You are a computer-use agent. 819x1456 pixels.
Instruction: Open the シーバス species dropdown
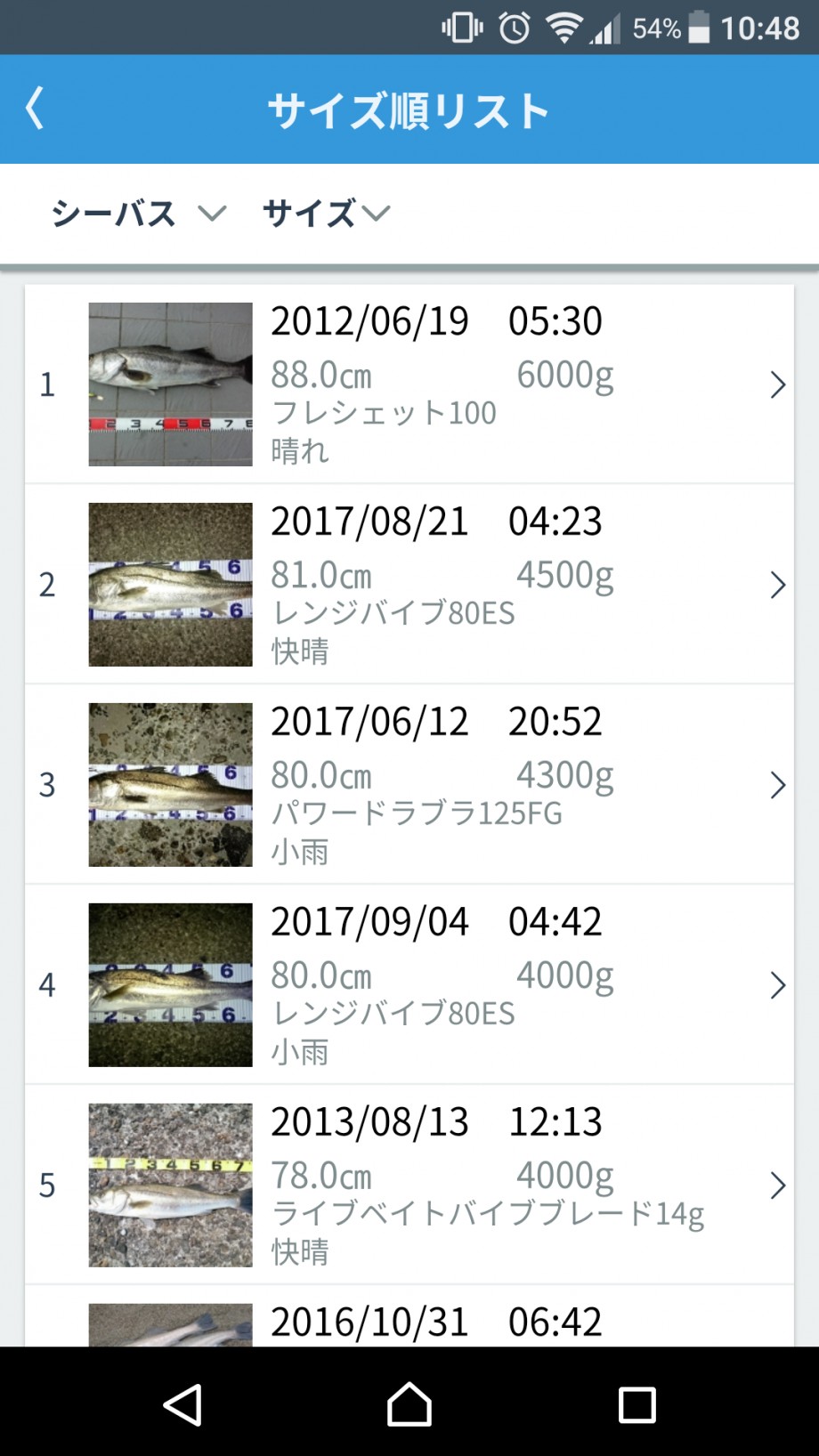pos(138,214)
